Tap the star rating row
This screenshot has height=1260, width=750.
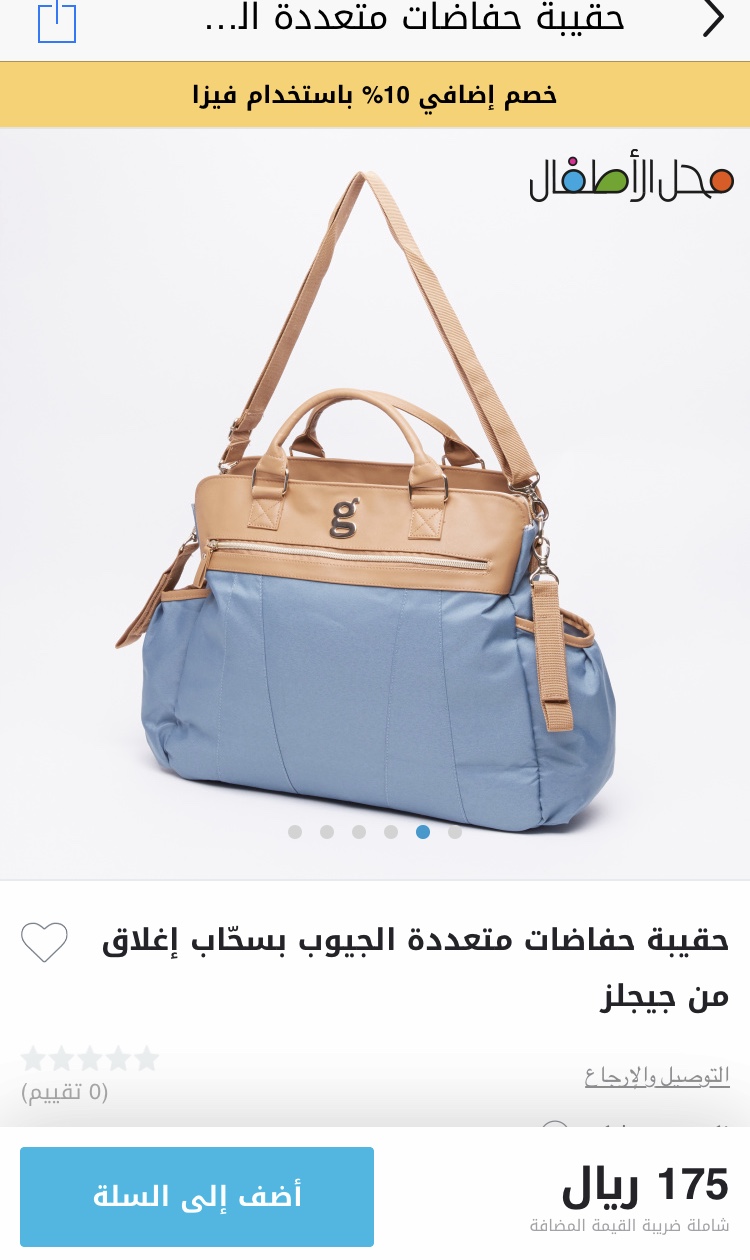(x=90, y=1058)
